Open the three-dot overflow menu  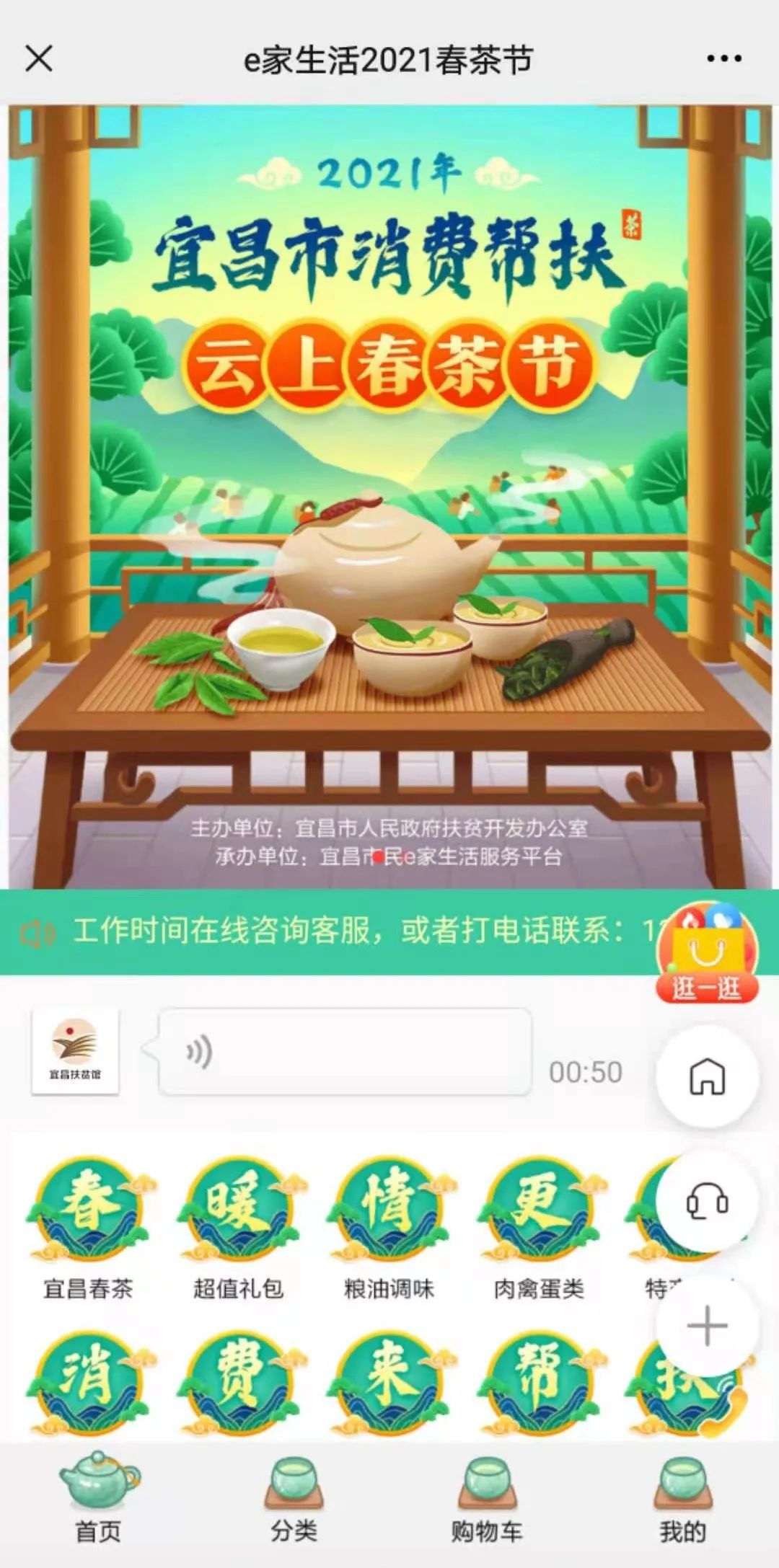(x=723, y=59)
